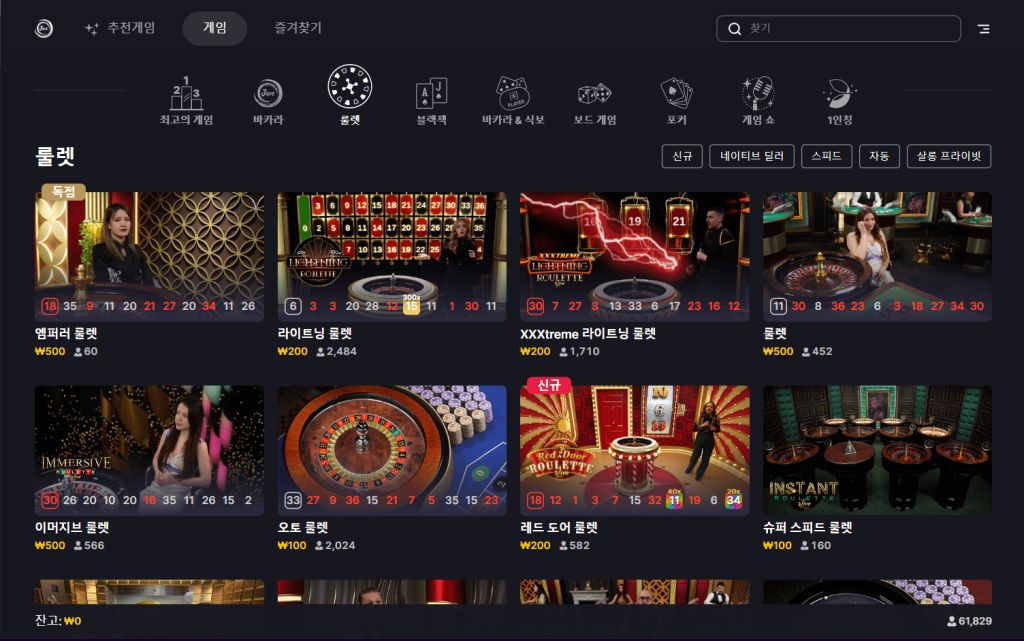
Task: Switch to the 추천게임 tab
Action: point(121,28)
